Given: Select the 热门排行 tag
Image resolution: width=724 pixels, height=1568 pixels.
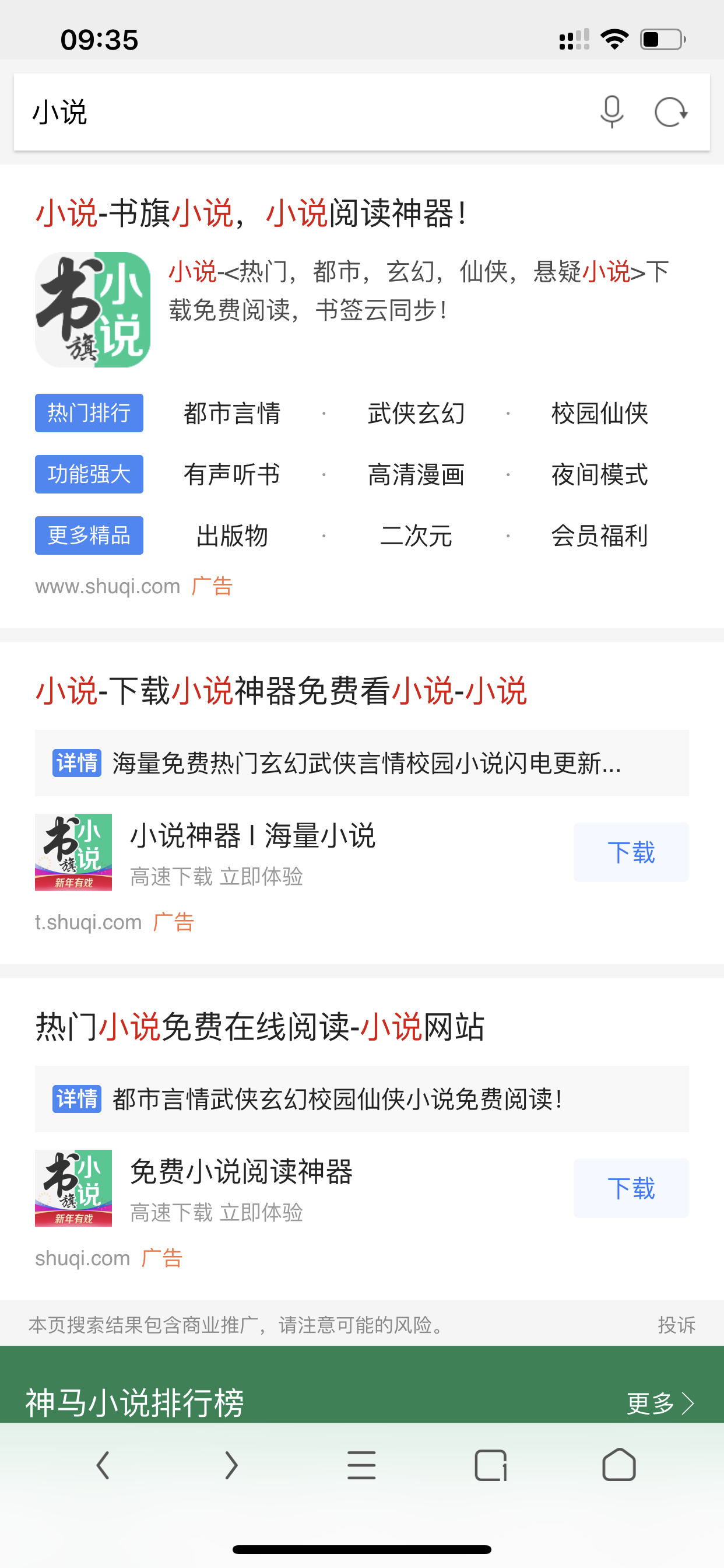Looking at the screenshot, I should [88, 414].
